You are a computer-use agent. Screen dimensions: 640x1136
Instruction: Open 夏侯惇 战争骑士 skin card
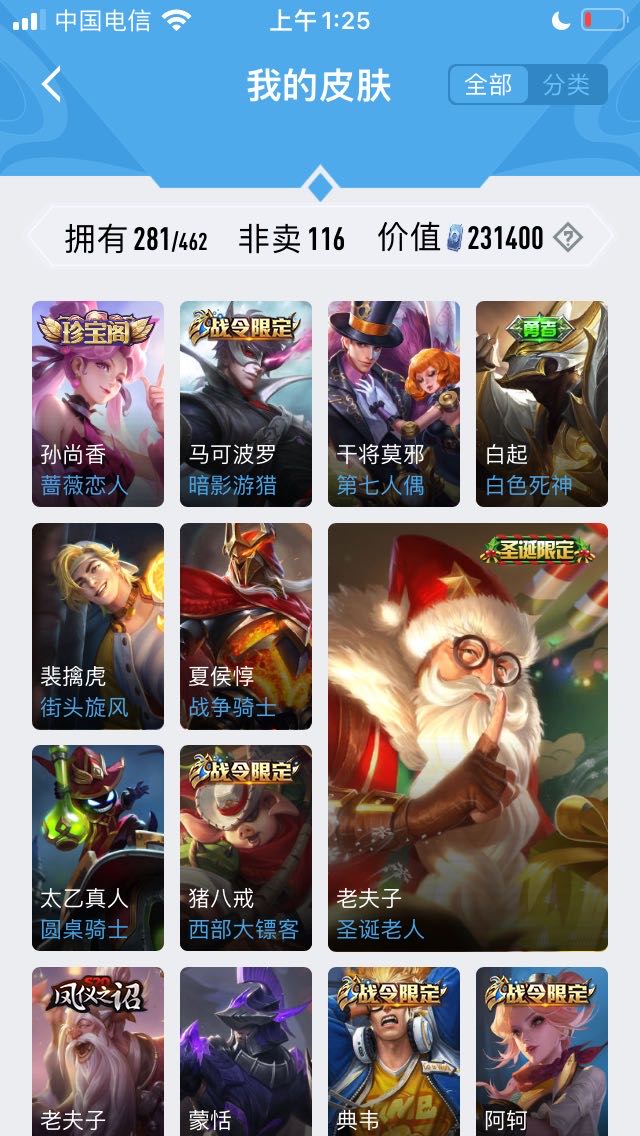click(246, 626)
